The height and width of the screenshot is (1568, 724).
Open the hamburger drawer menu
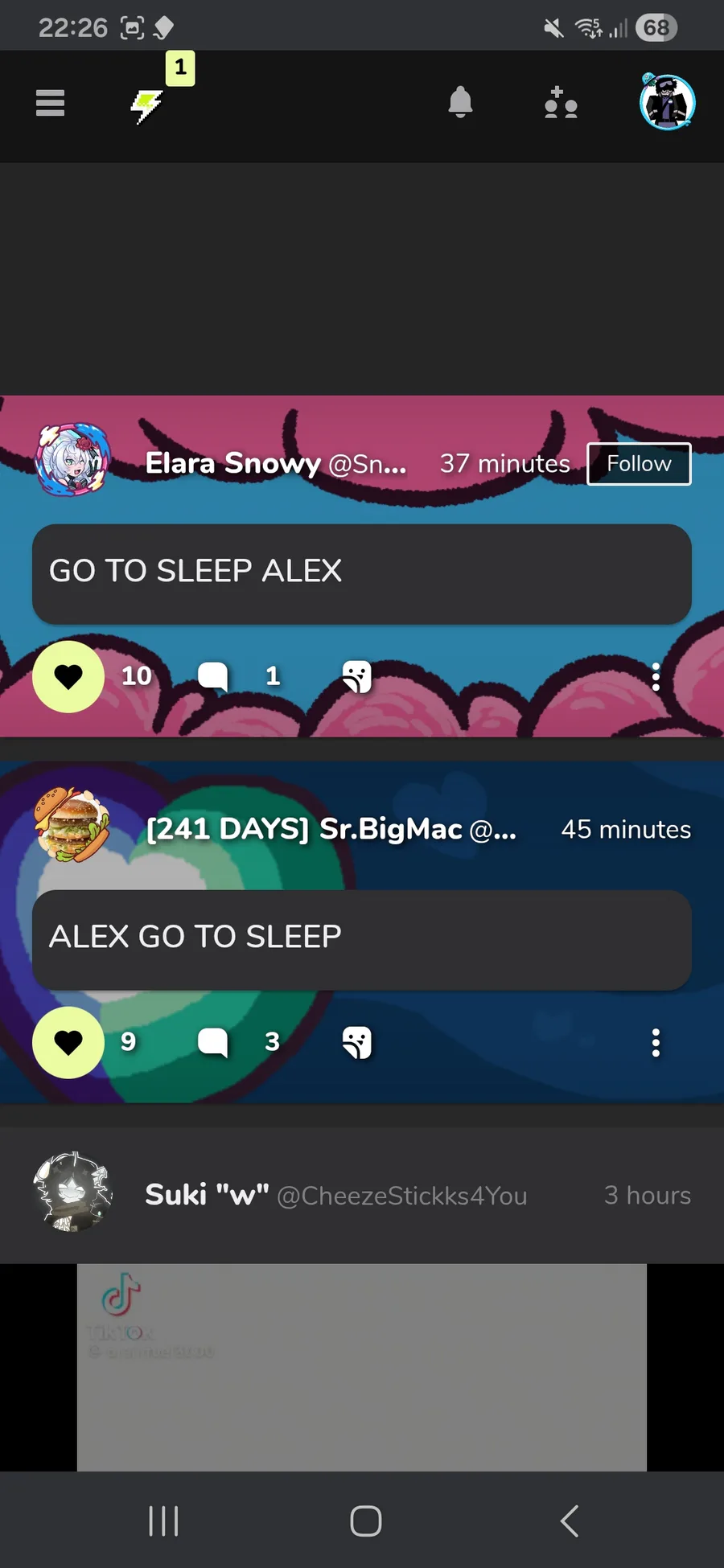click(x=50, y=104)
